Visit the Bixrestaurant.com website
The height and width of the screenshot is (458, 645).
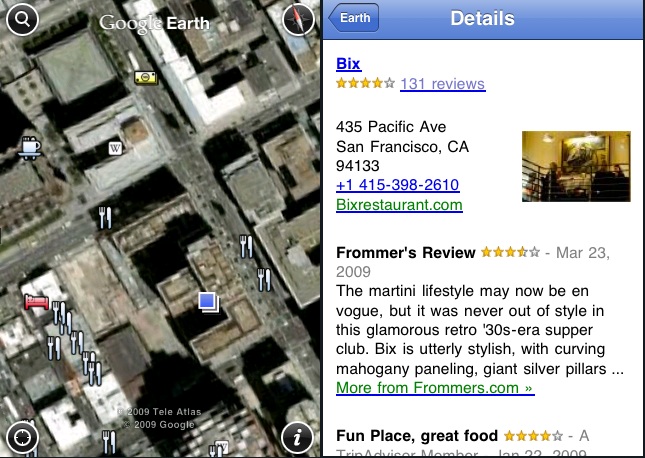coord(399,205)
